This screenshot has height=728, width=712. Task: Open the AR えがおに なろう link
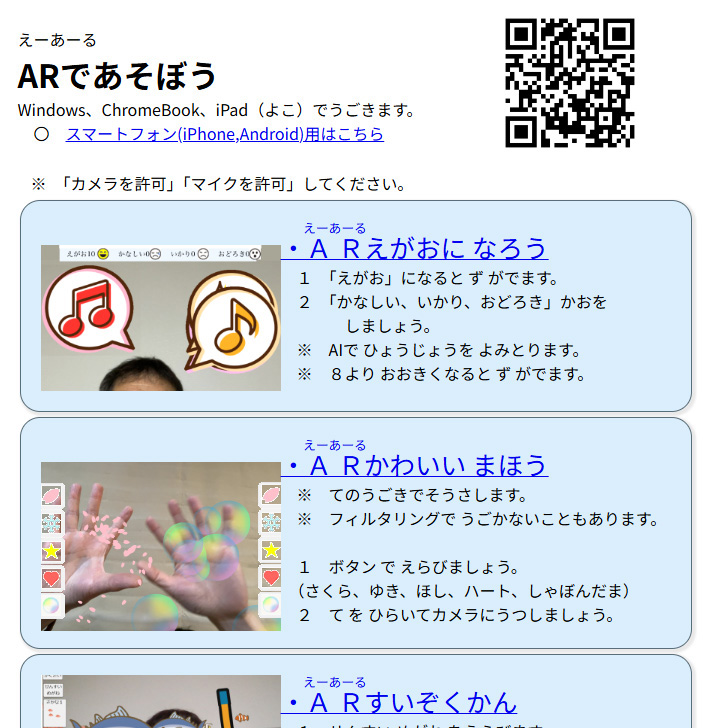click(418, 247)
